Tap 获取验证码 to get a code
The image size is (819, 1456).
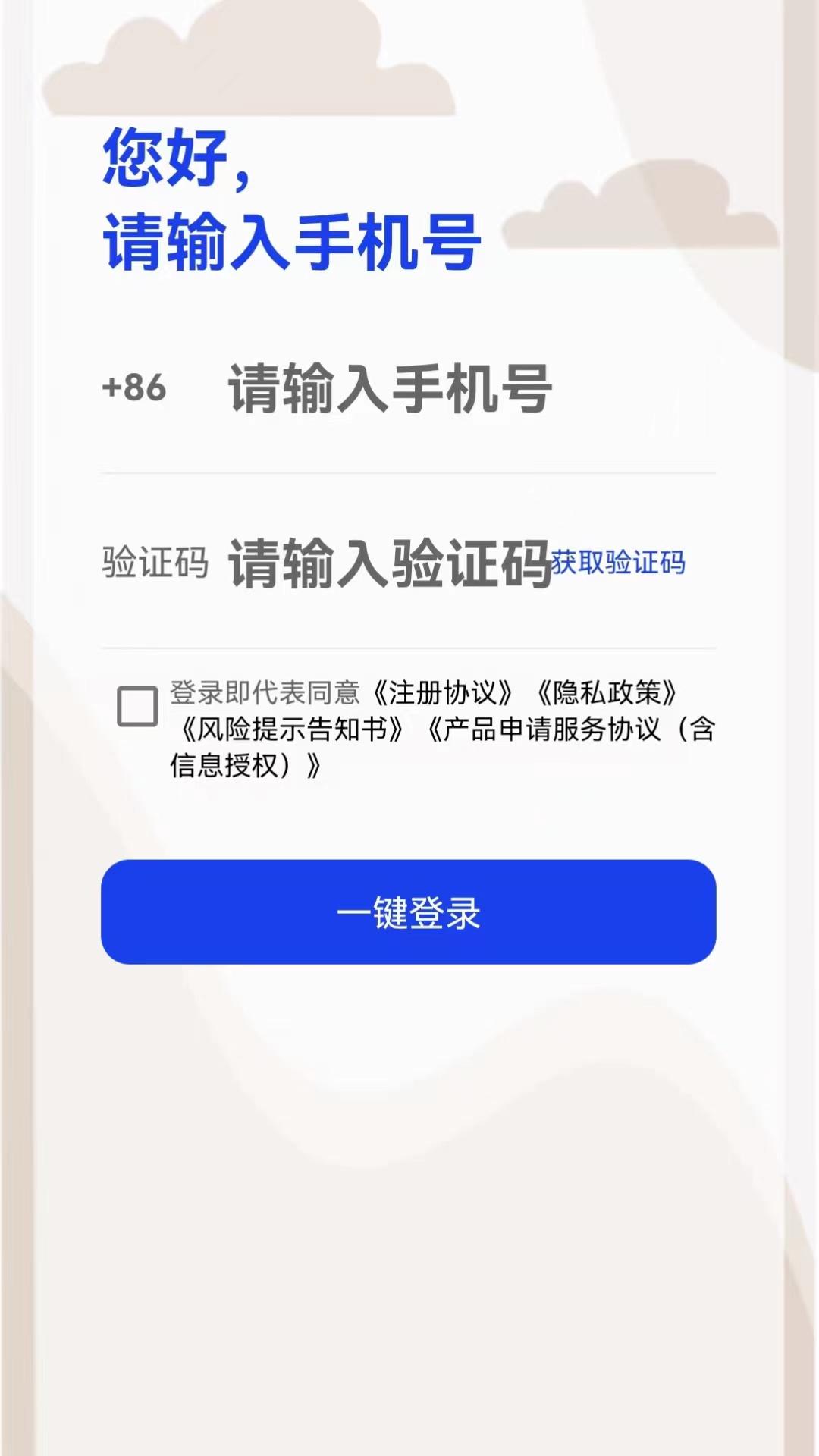click(618, 563)
